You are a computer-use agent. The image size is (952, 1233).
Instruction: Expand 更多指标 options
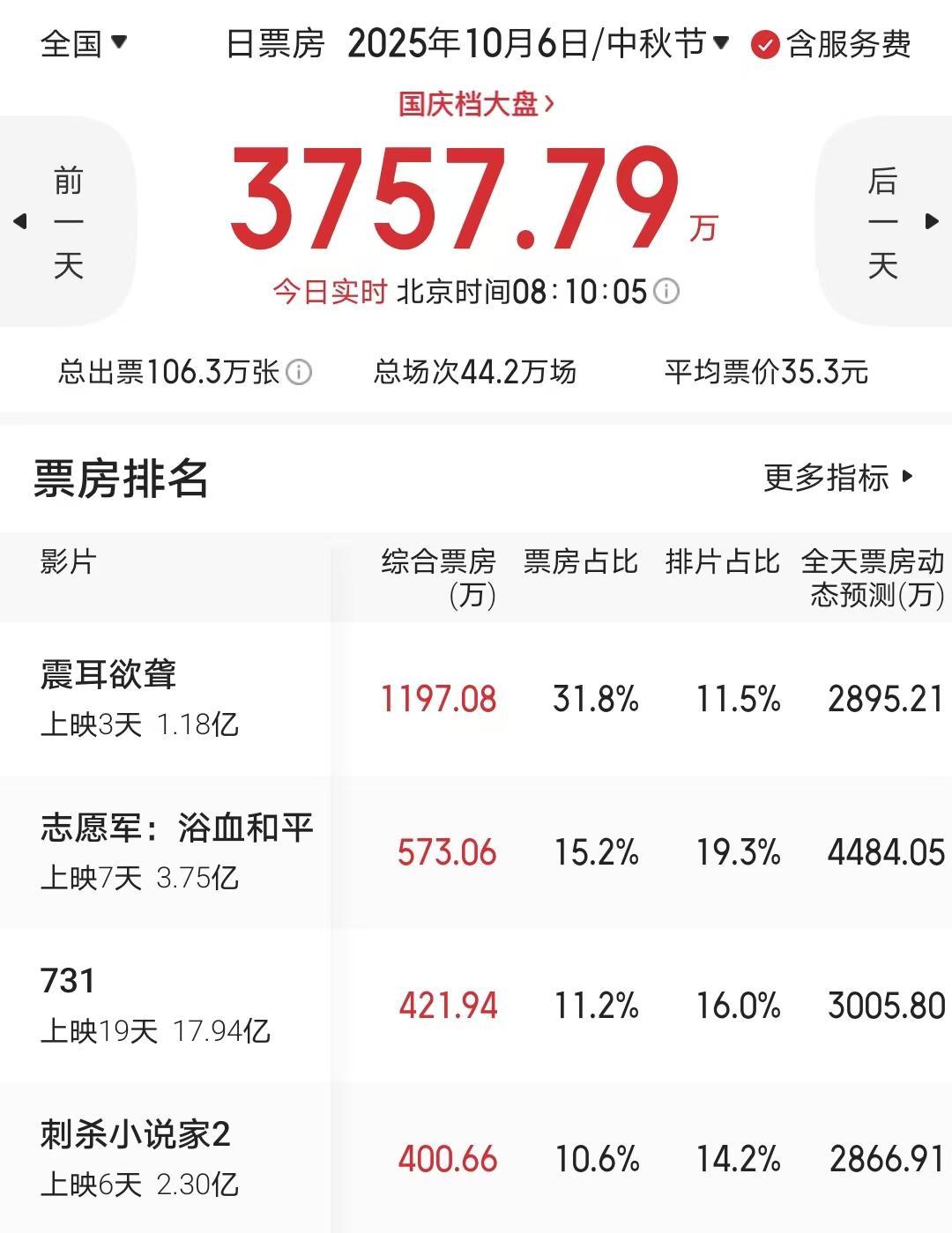pos(837,478)
